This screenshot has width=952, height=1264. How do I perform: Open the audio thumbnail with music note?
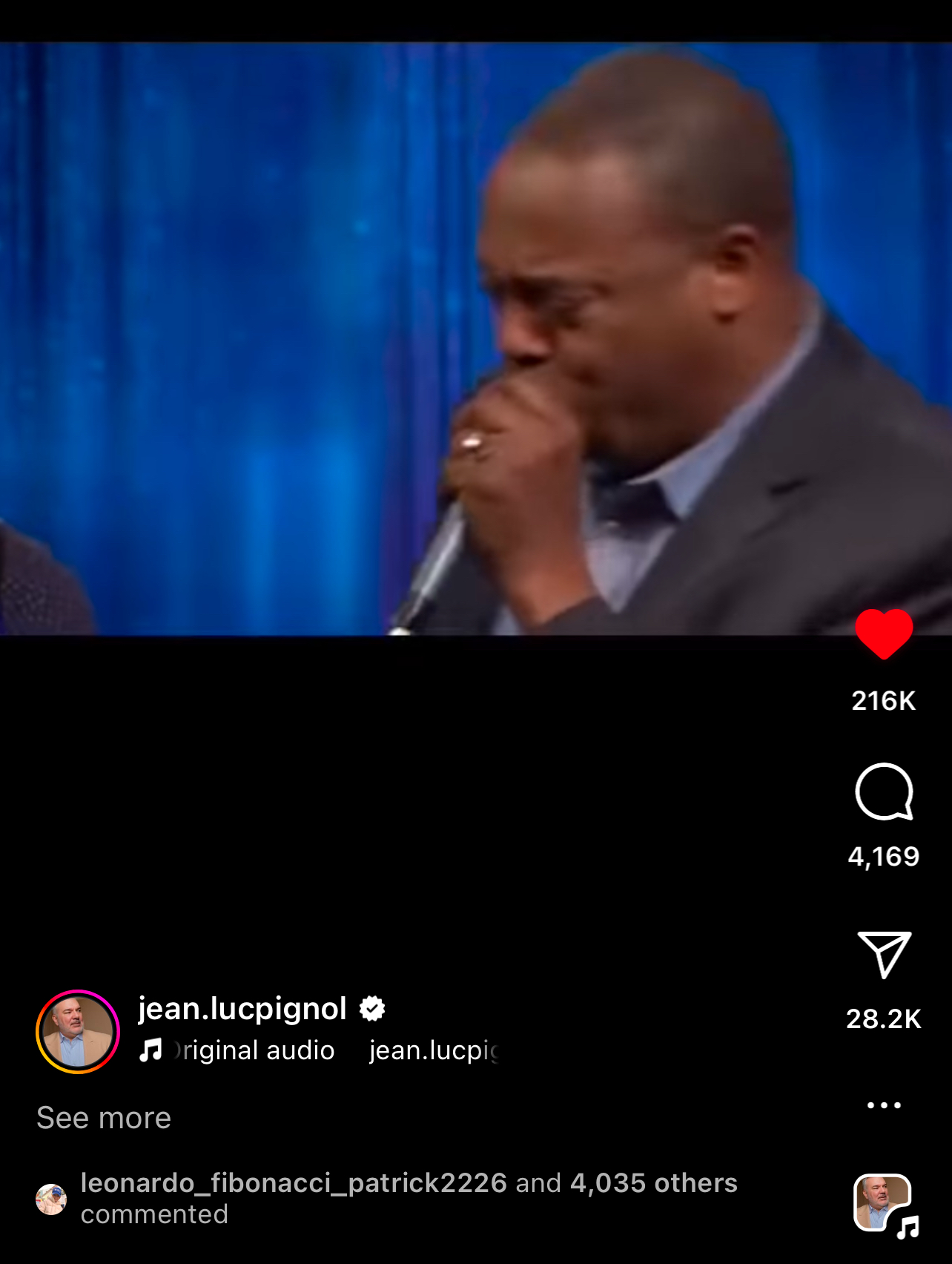[885, 1205]
